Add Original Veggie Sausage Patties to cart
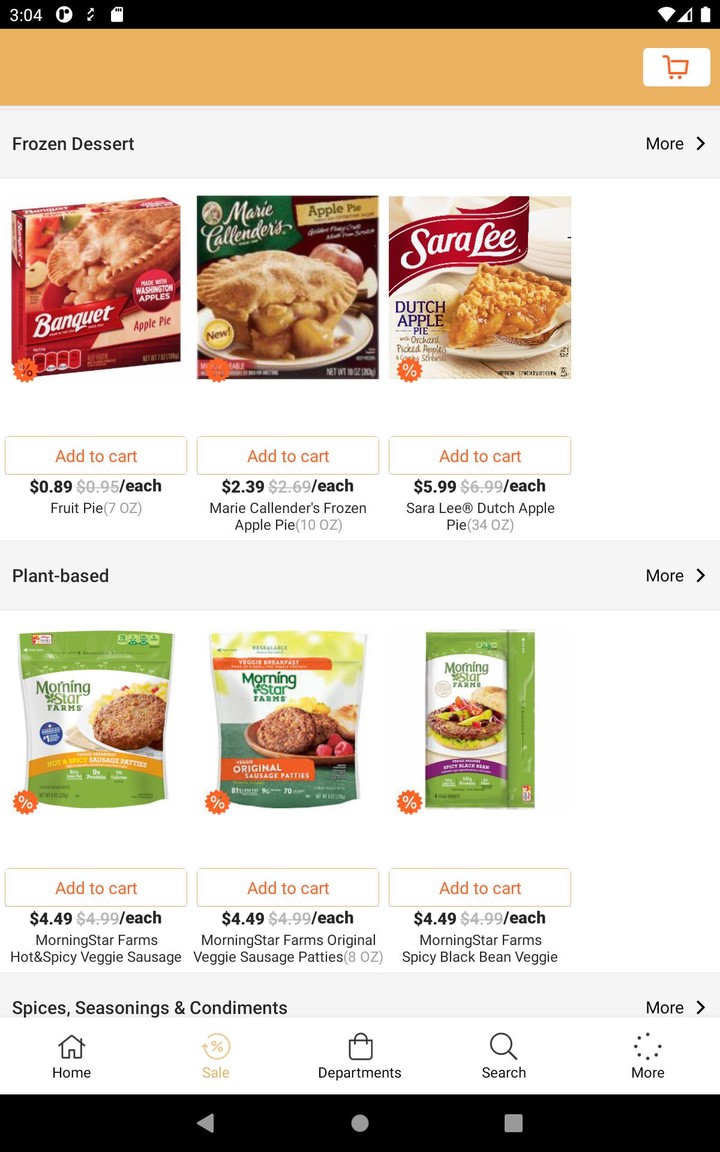 [288, 888]
